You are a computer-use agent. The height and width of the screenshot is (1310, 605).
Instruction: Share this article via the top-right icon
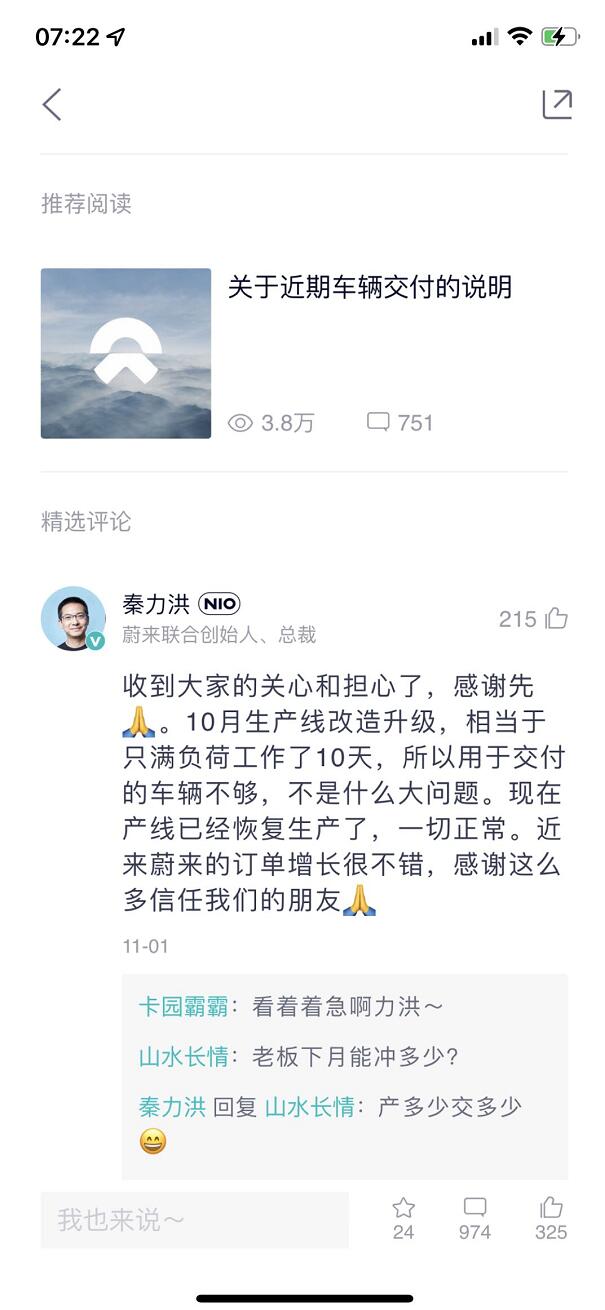[556, 104]
